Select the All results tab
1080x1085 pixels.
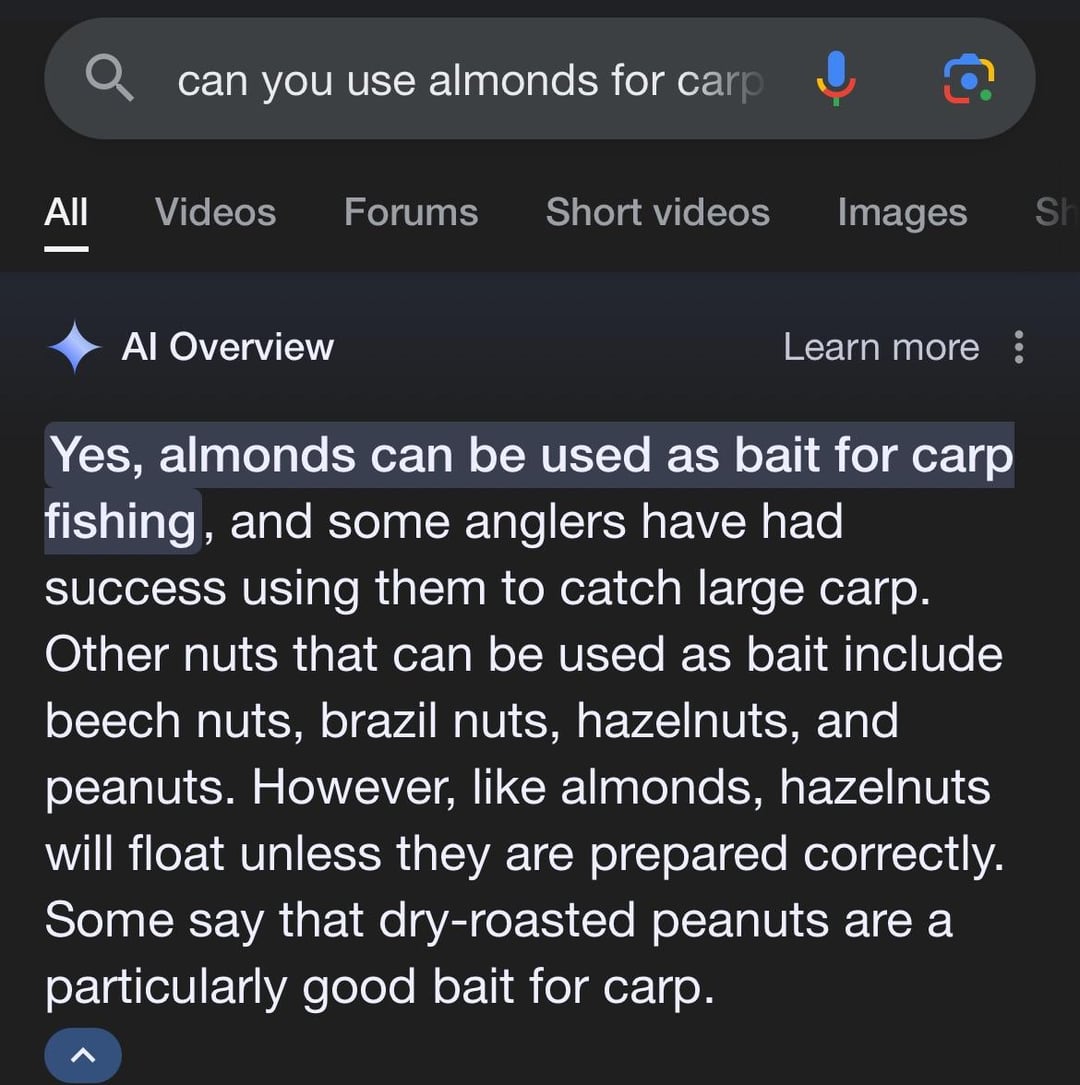pyautogui.click(x=66, y=212)
